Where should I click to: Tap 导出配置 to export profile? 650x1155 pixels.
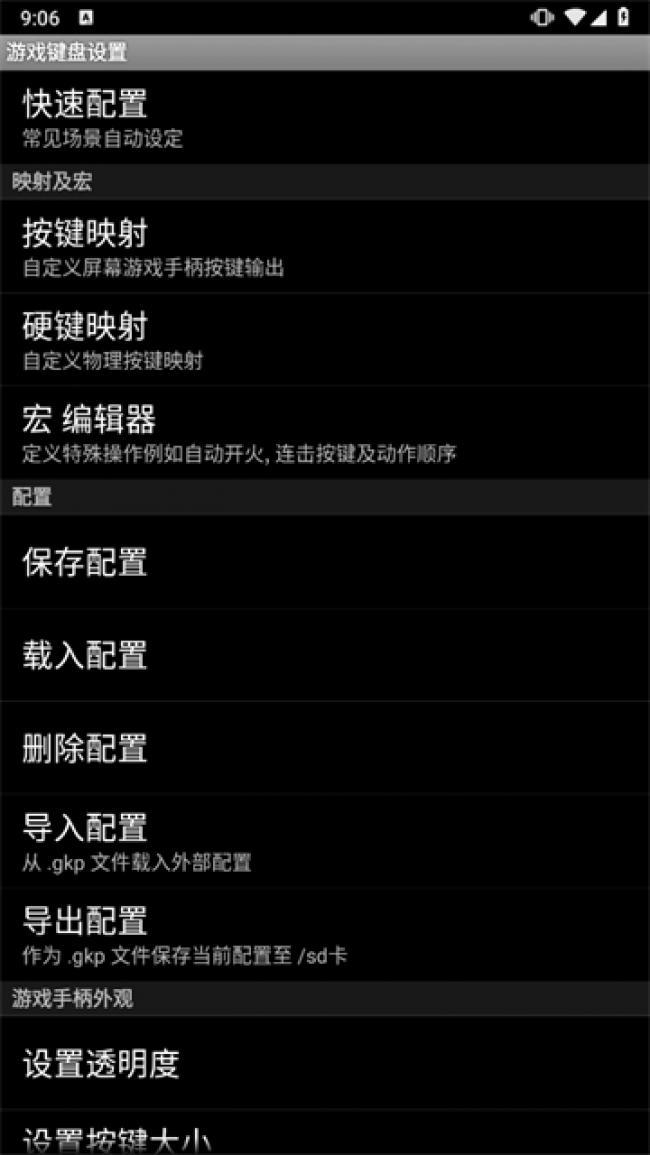pos(325,934)
